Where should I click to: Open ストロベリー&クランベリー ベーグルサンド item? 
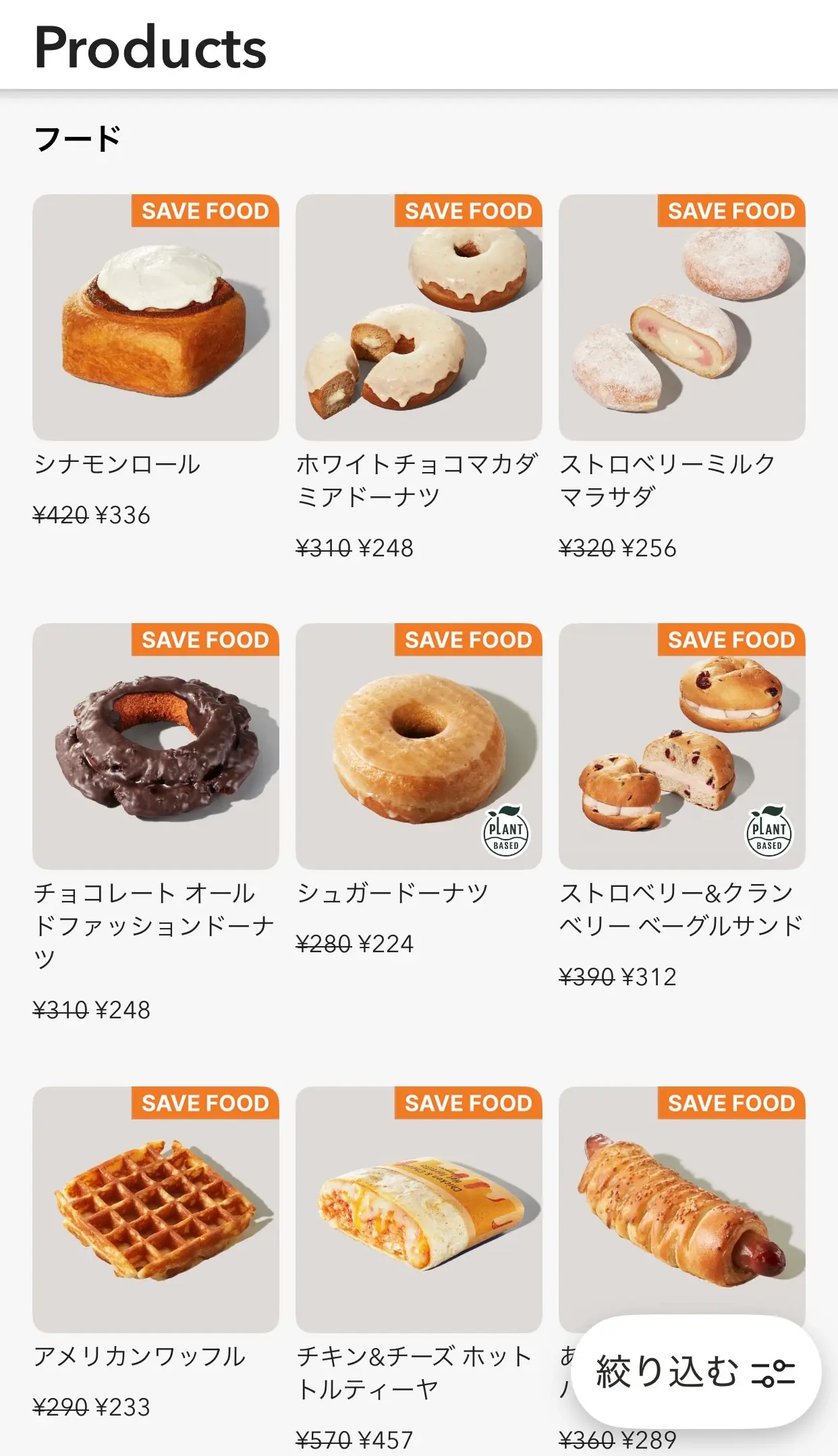(681, 746)
